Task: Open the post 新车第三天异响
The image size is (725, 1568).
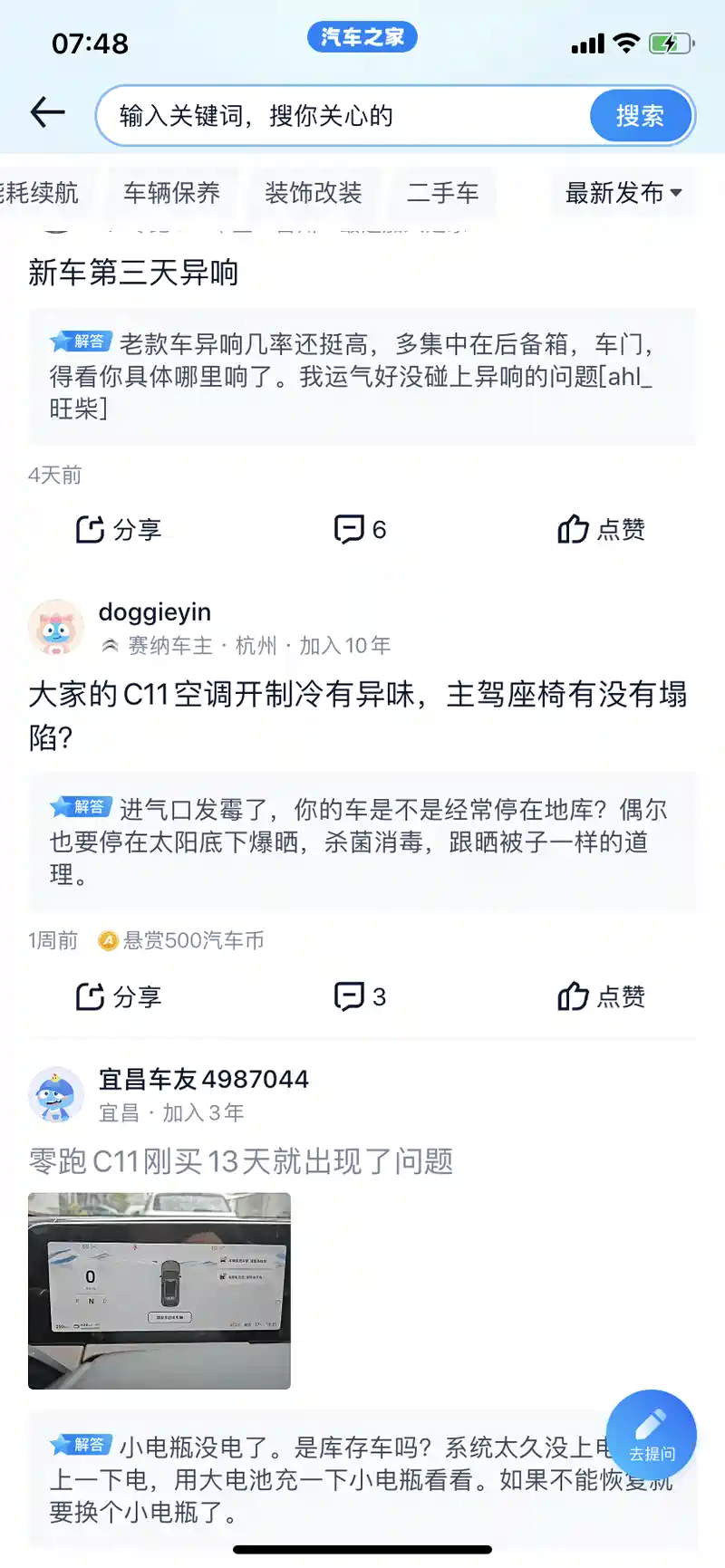Action: 133,273
